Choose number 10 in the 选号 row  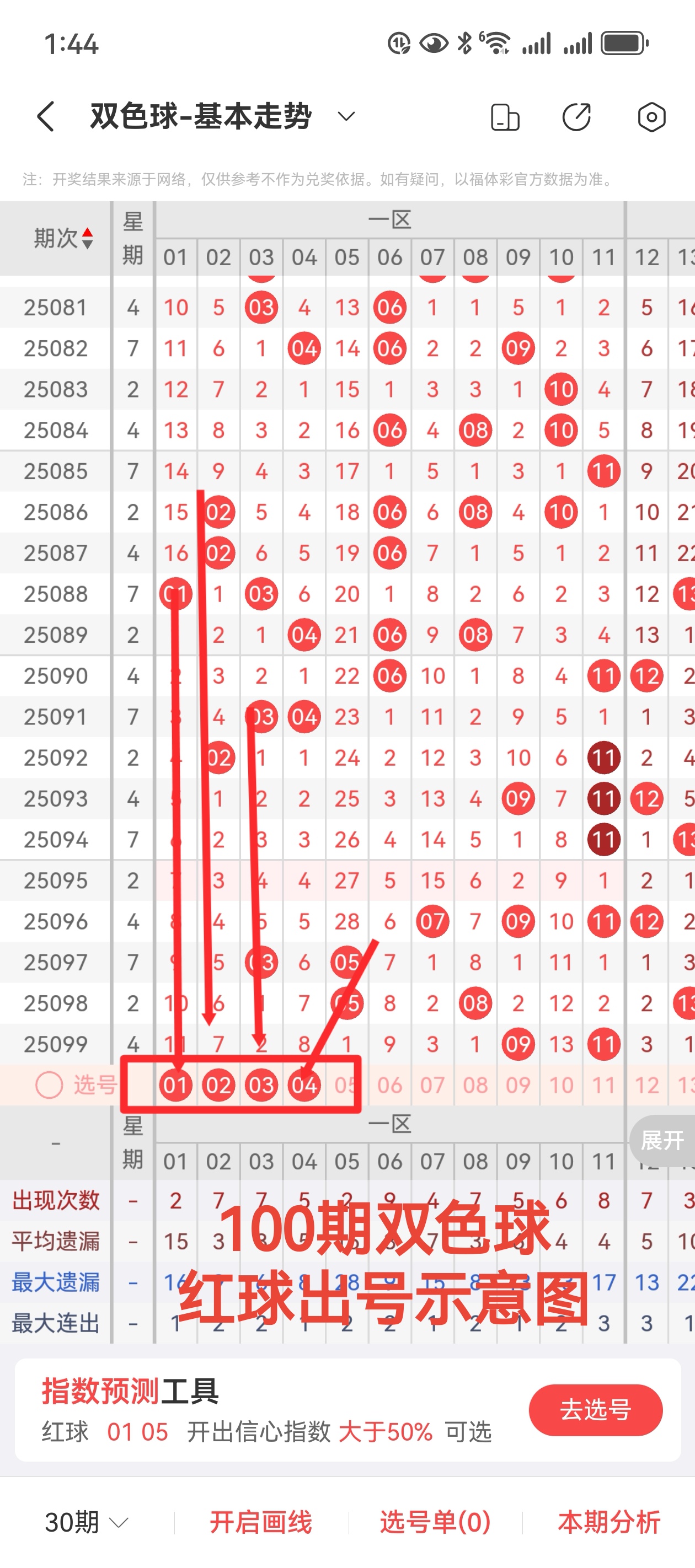(x=561, y=1085)
